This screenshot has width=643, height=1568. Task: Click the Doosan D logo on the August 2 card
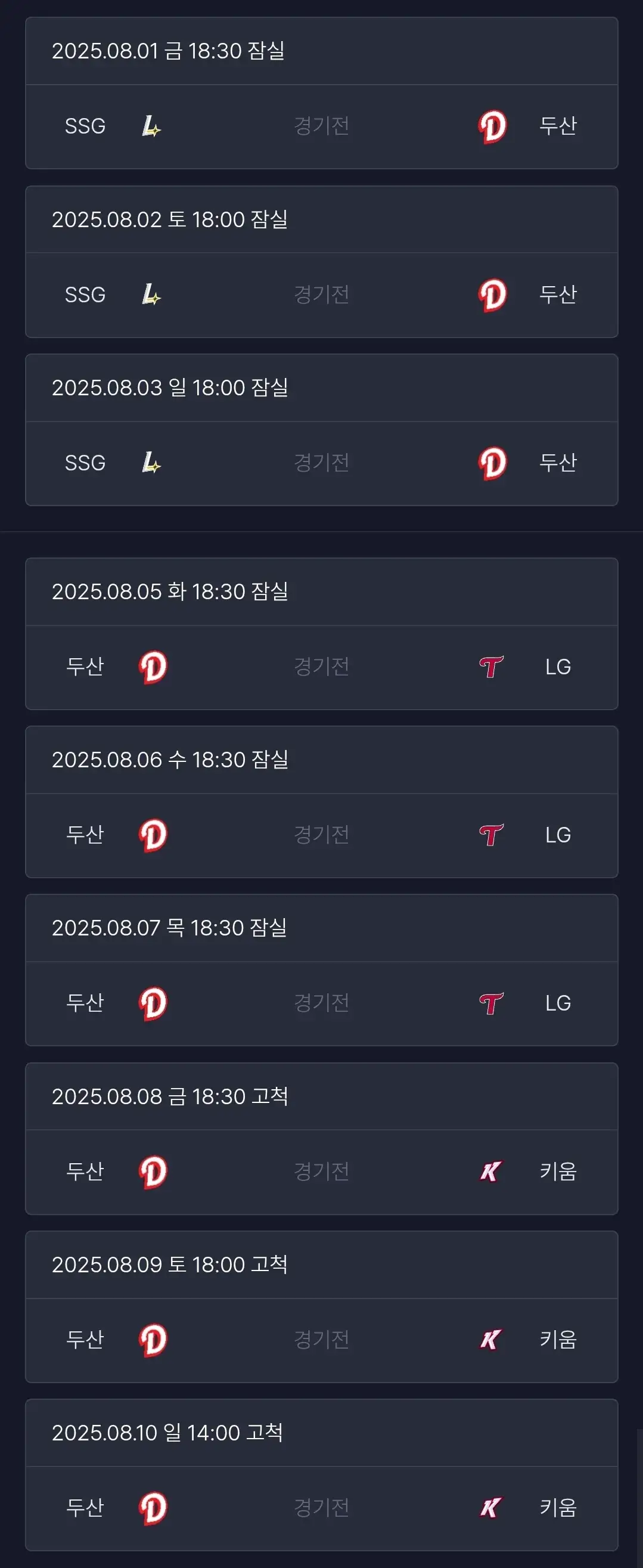494,295
